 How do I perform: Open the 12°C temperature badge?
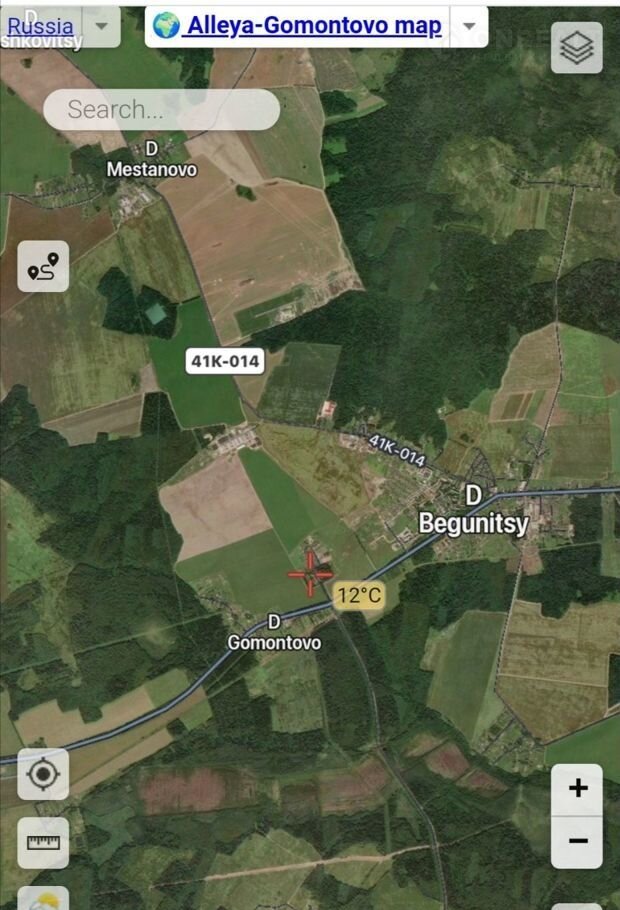click(x=359, y=596)
